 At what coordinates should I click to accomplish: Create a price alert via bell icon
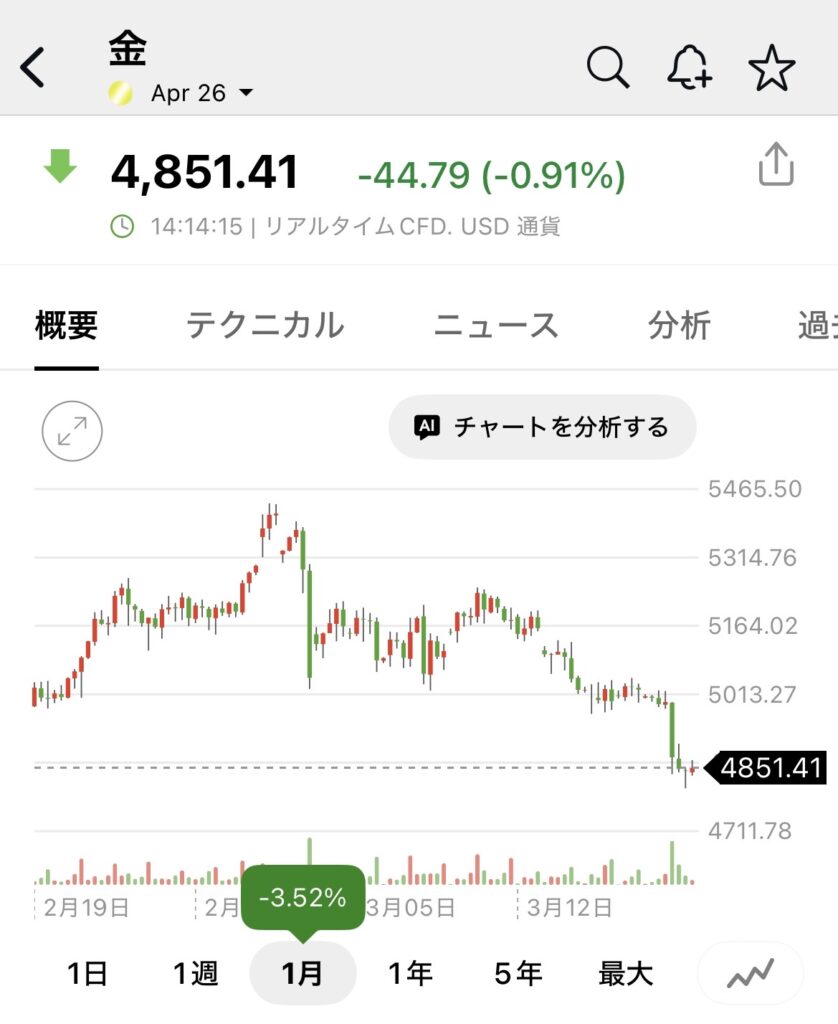coord(689,69)
